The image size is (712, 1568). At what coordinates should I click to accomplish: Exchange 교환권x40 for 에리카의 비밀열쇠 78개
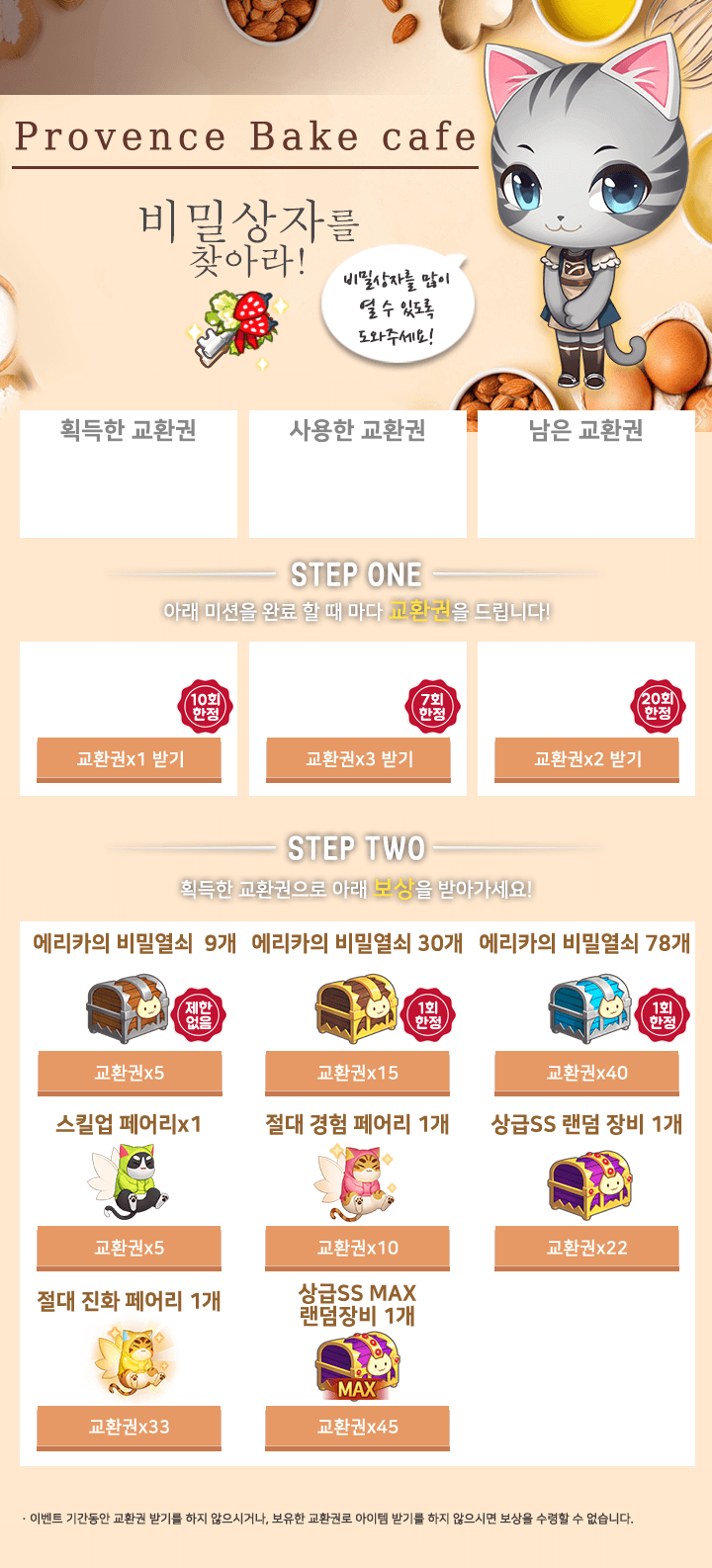pyautogui.click(x=587, y=1074)
